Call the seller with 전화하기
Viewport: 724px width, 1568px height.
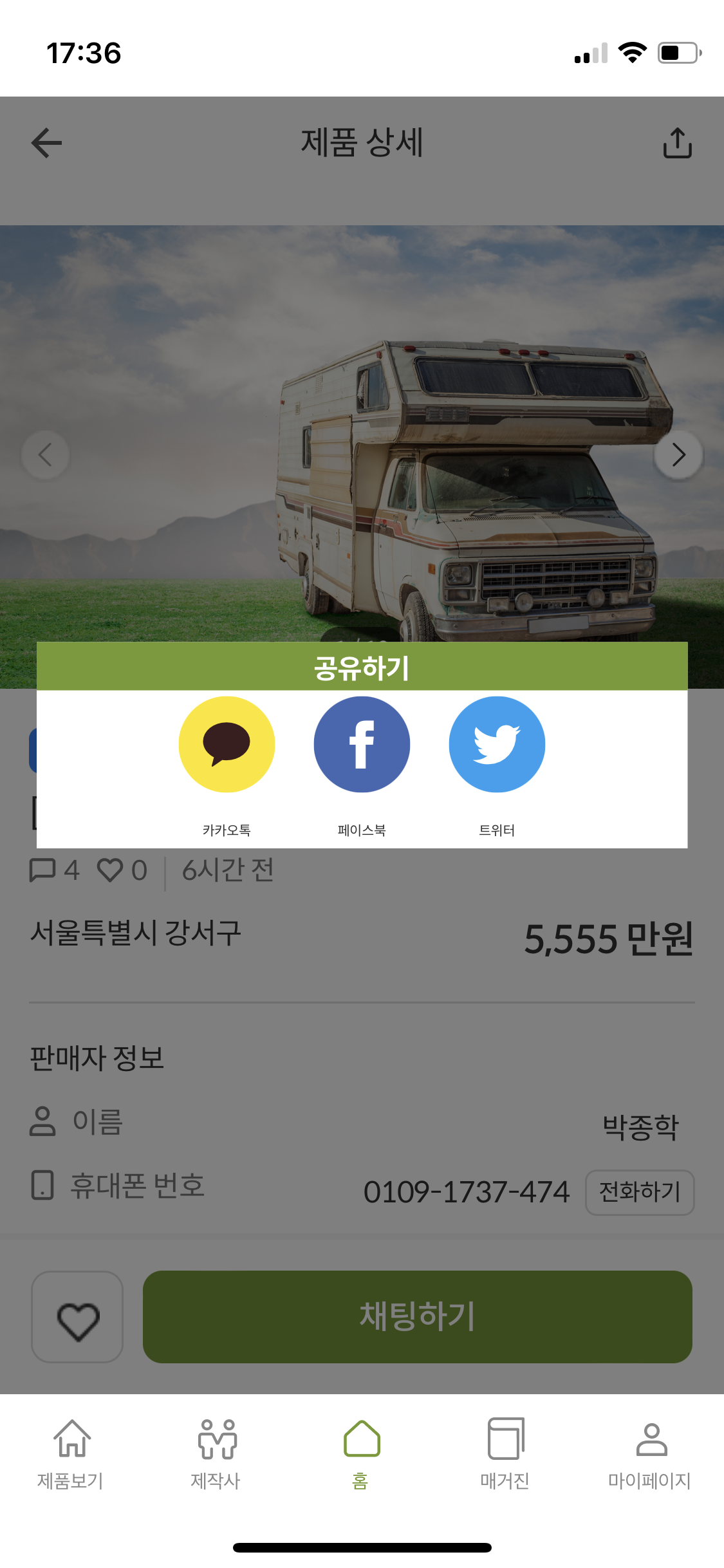tap(640, 1192)
